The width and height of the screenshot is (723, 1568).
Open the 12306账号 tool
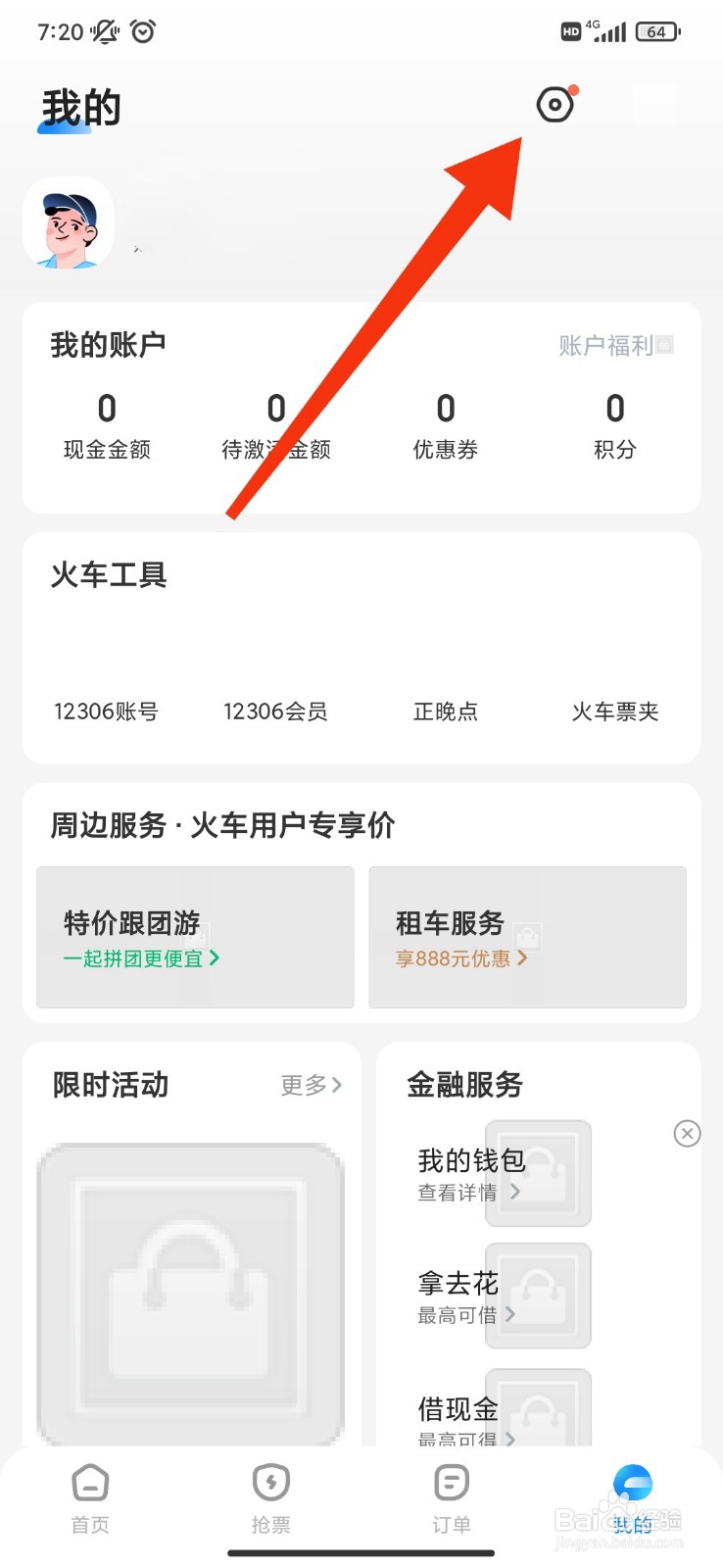[106, 711]
